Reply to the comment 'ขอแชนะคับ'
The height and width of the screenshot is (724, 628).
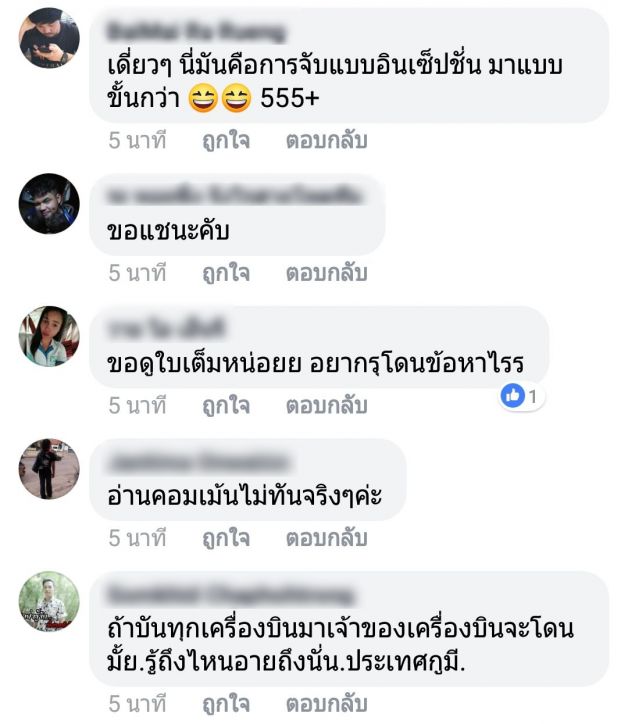click(326, 273)
